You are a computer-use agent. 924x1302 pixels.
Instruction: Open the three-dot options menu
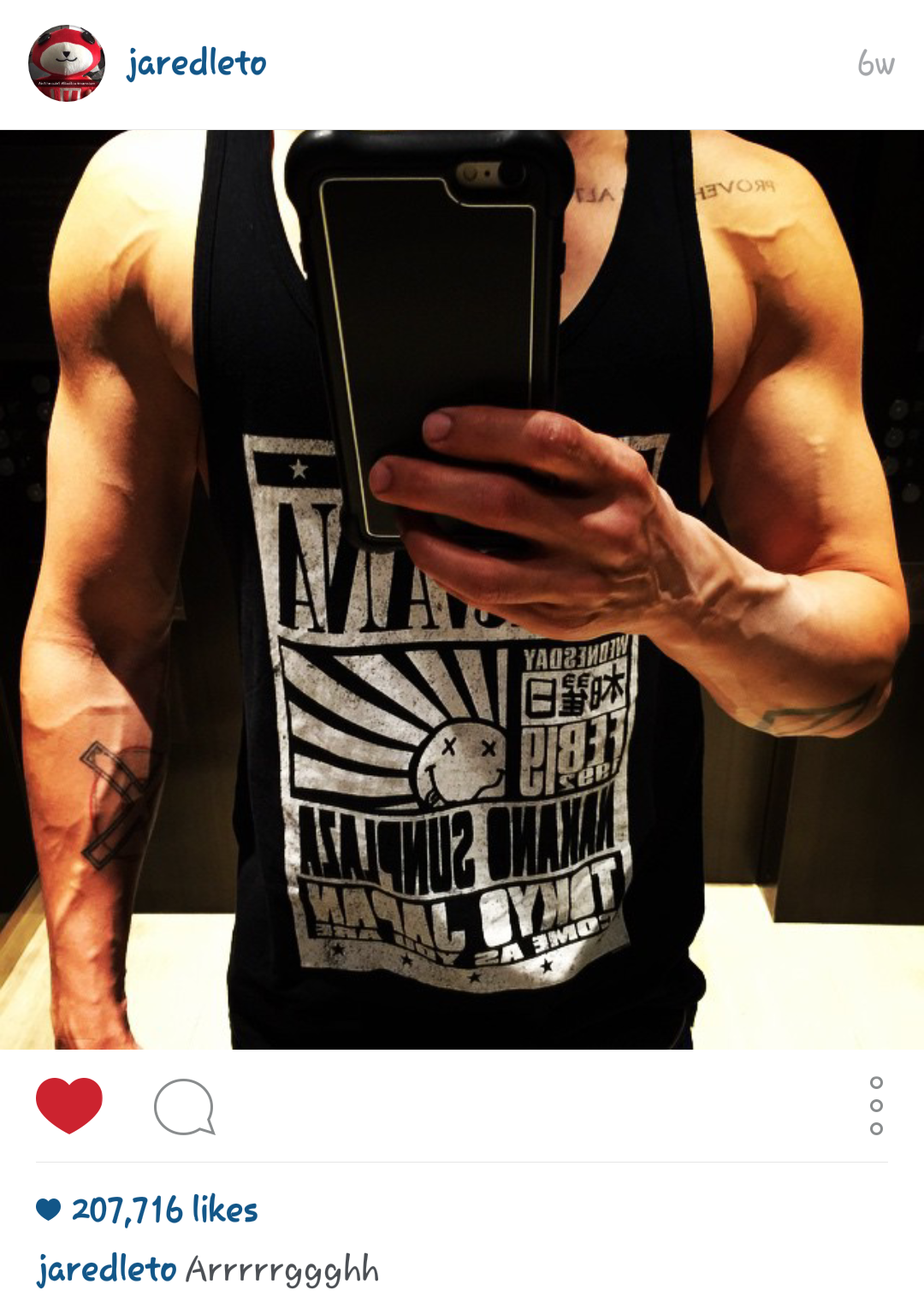pyautogui.click(x=875, y=1105)
